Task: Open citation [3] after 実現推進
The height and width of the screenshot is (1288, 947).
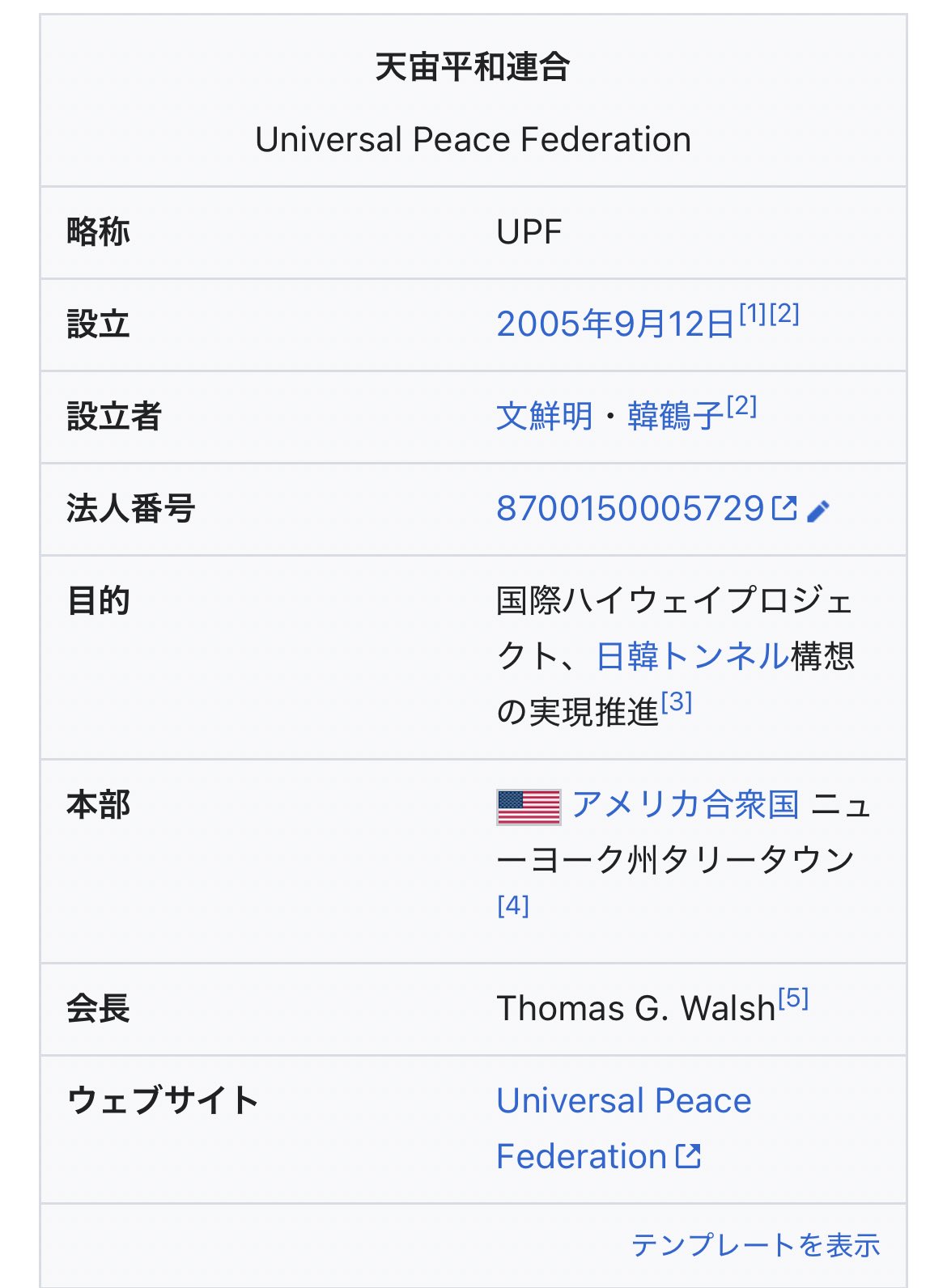Action: pyautogui.click(x=676, y=701)
